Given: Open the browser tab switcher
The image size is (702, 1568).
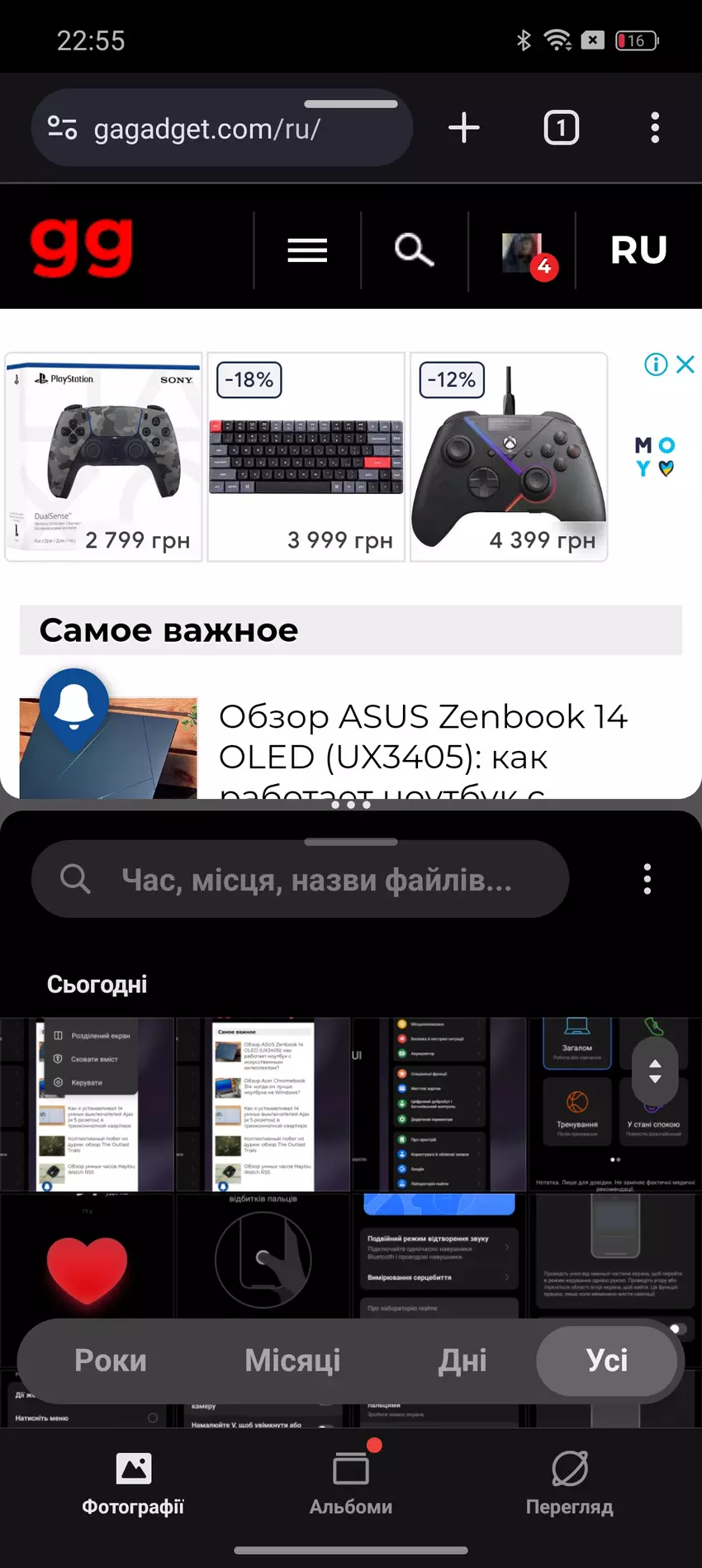Looking at the screenshot, I should click(x=562, y=128).
